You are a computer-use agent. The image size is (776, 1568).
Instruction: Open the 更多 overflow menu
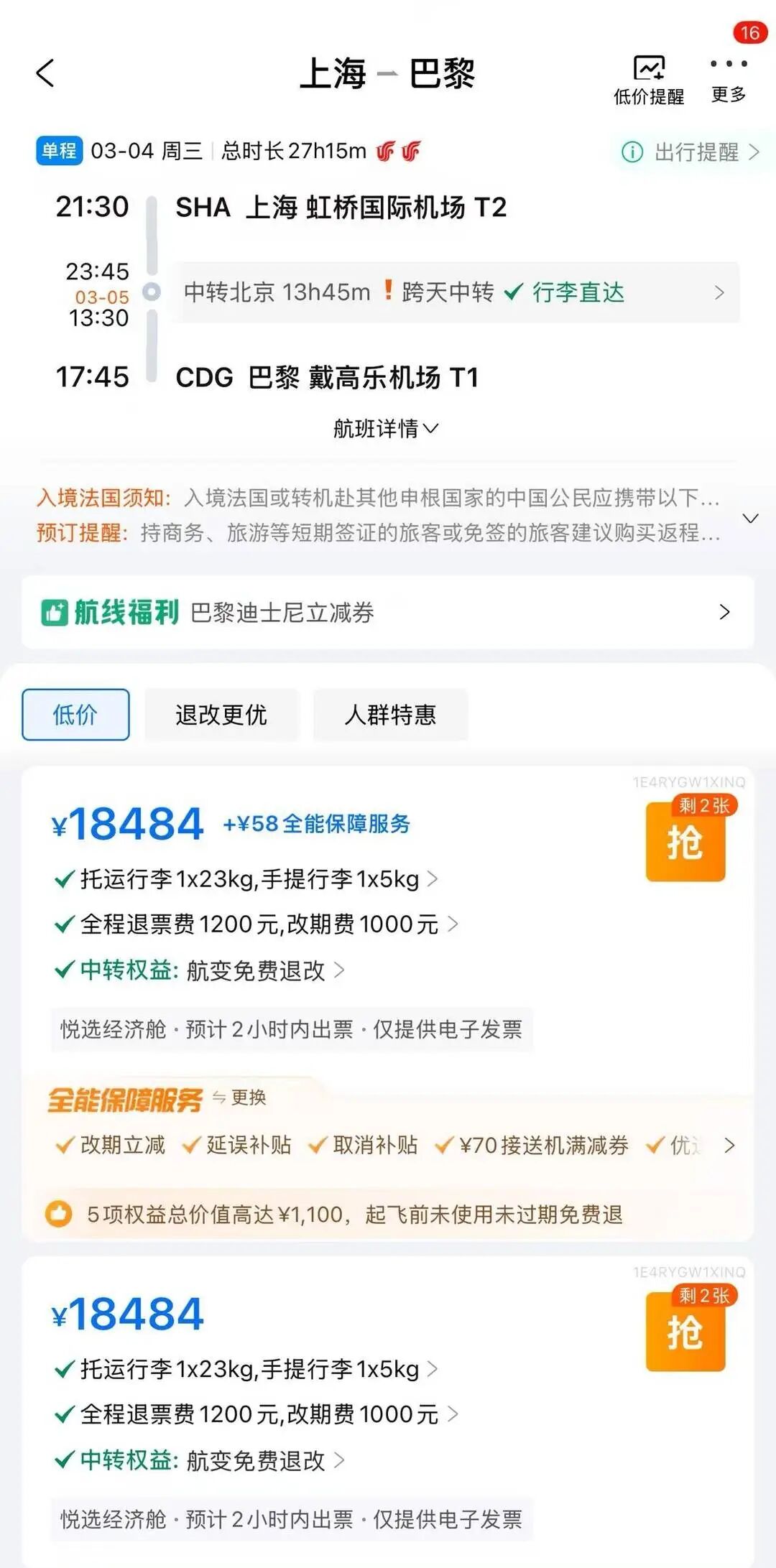(728, 78)
